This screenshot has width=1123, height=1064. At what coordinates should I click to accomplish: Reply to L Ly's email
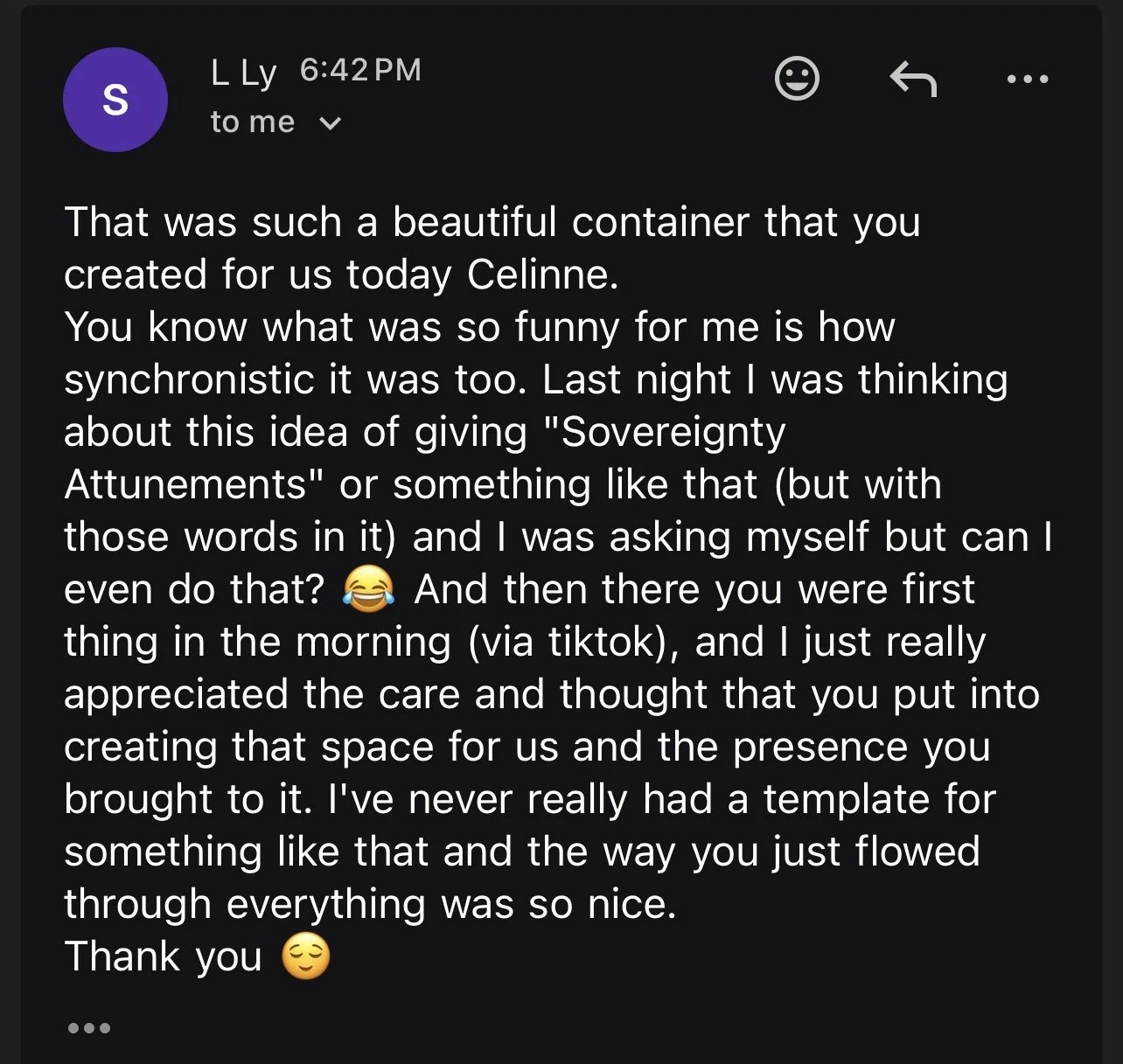913,79
